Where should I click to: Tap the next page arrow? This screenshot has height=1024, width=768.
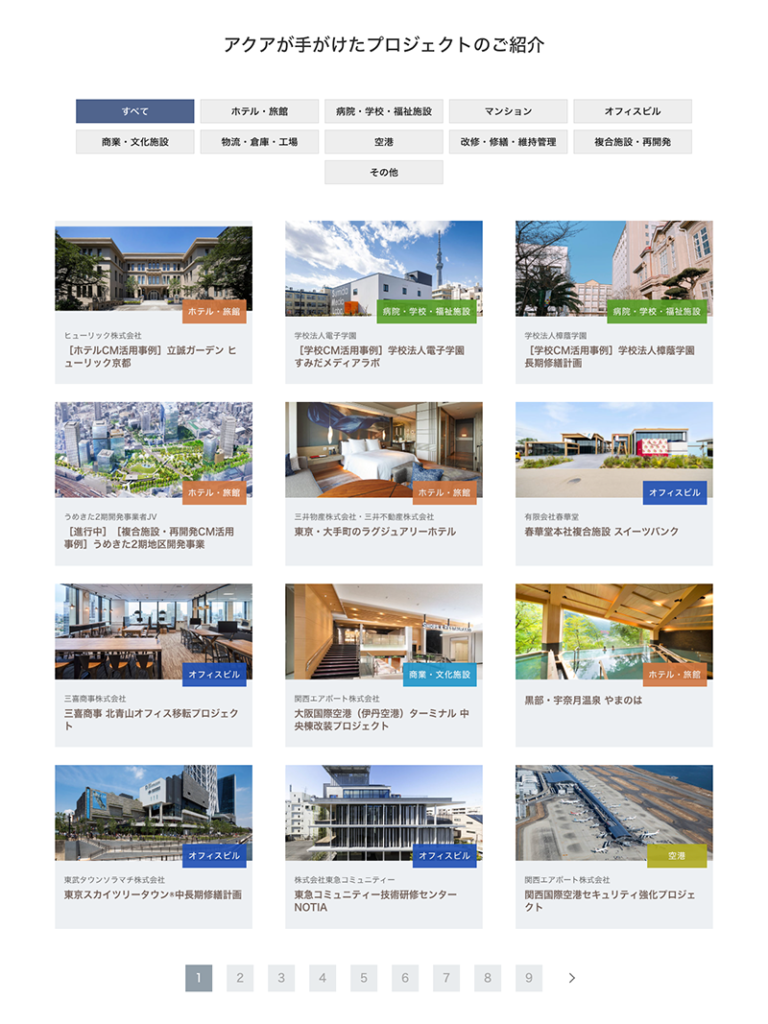(x=572, y=978)
